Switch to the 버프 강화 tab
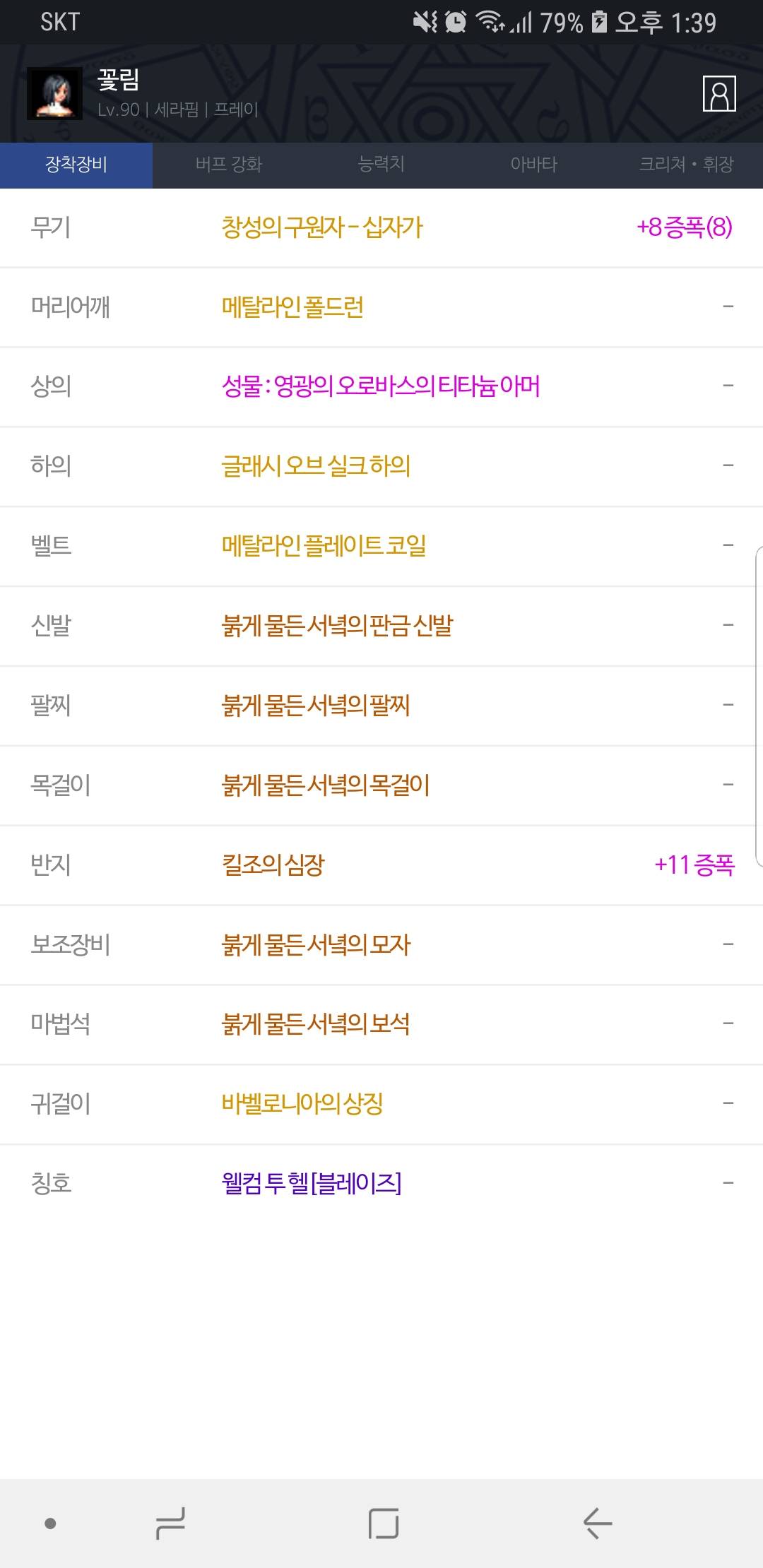 (229, 165)
